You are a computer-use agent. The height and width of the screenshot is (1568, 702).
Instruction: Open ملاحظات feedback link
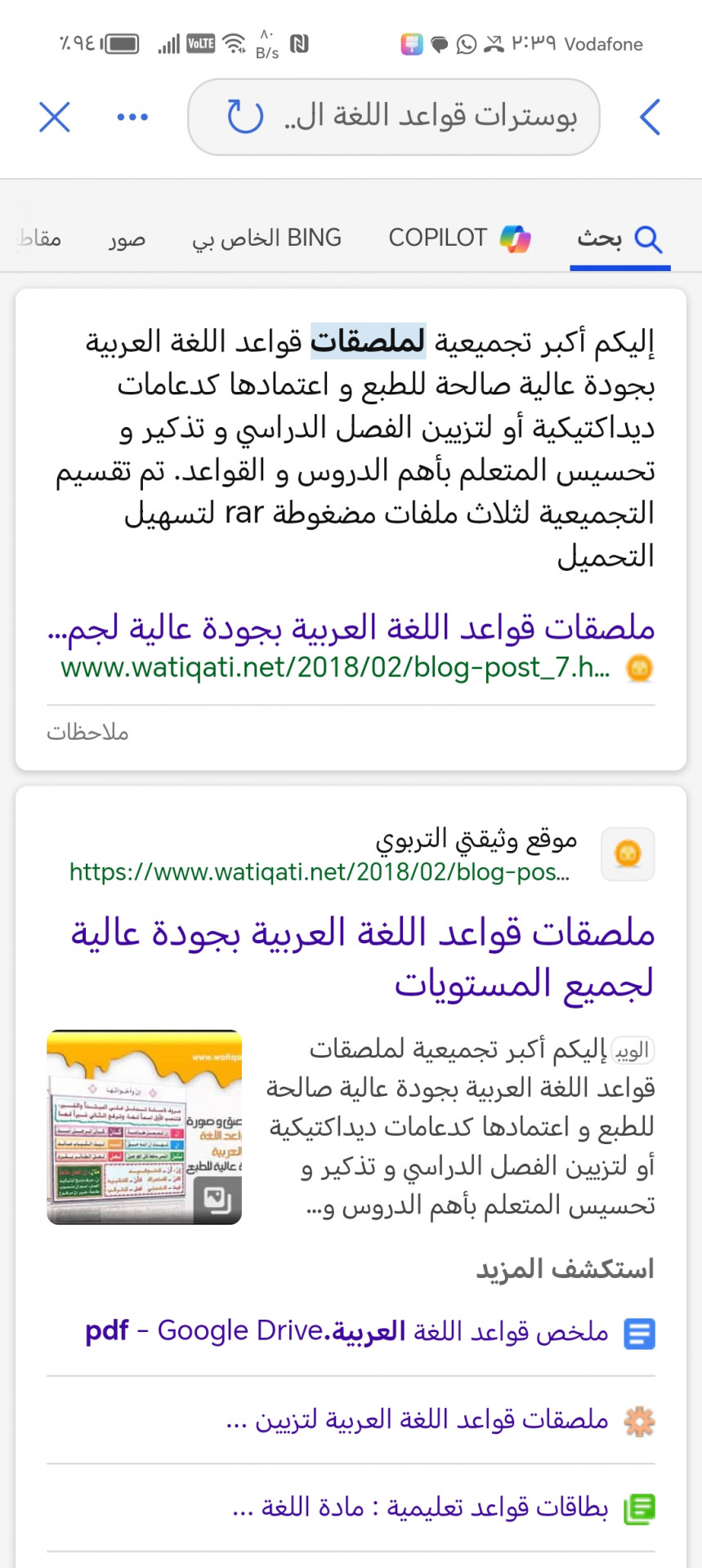(87, 733)
